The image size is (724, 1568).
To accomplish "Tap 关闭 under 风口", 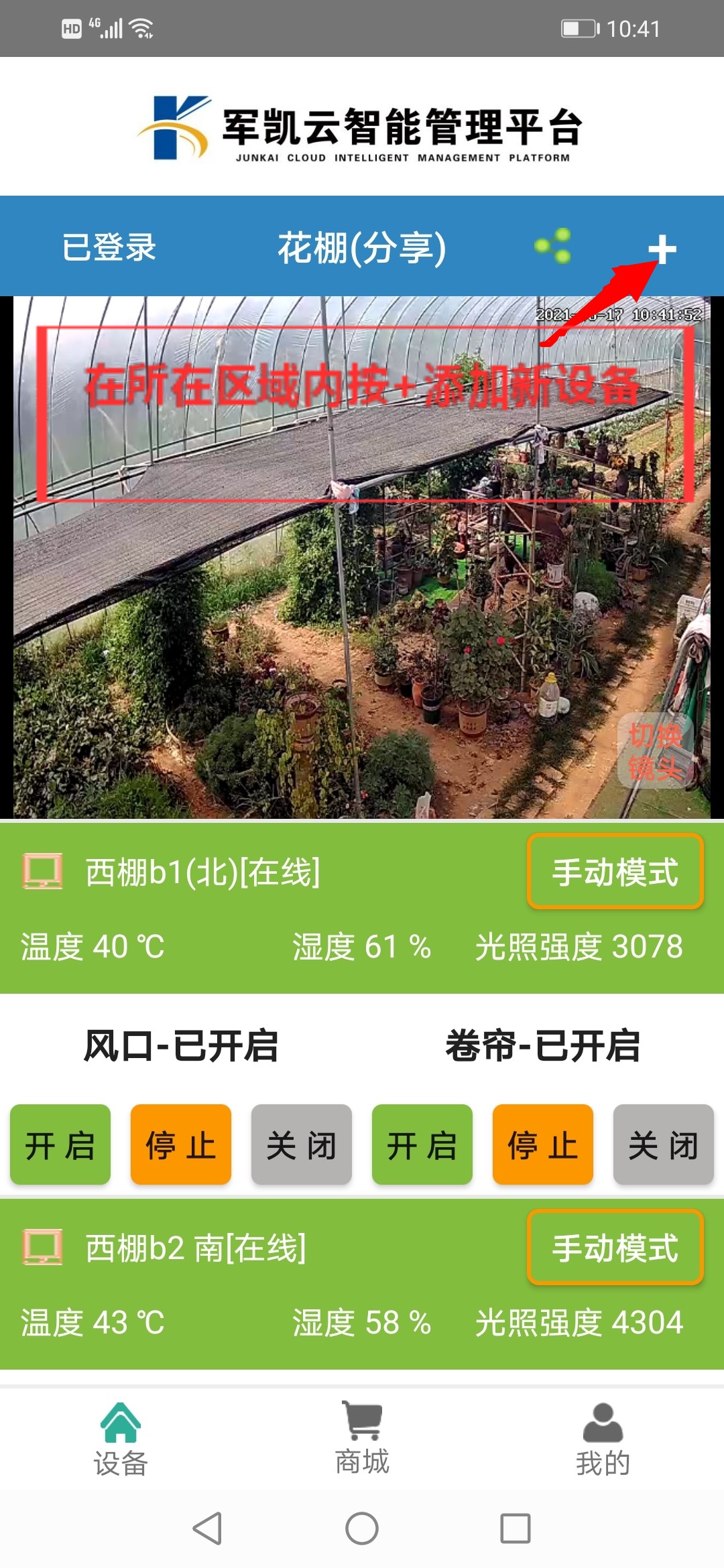I will coord(302,1145).
